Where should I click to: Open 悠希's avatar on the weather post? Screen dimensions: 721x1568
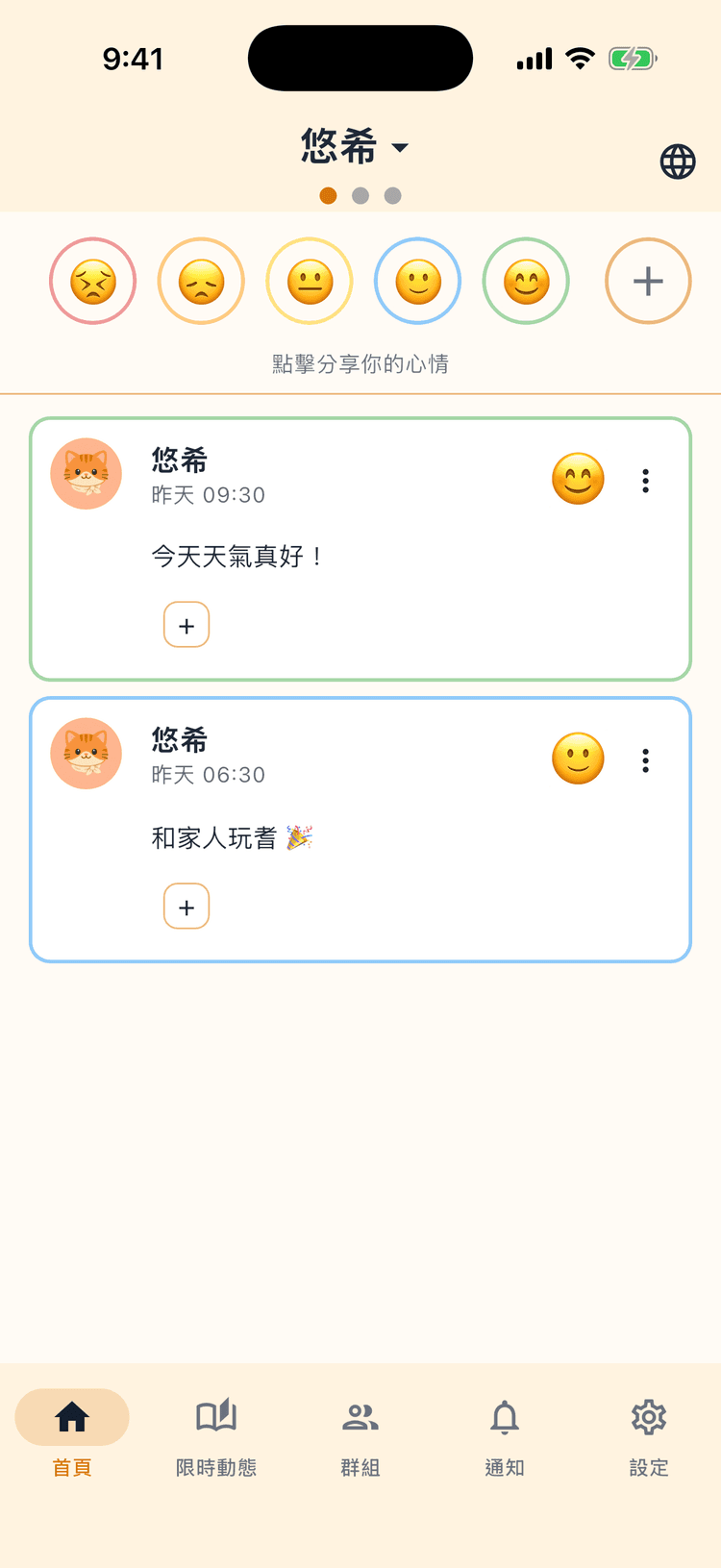click(x=86, y=473)
